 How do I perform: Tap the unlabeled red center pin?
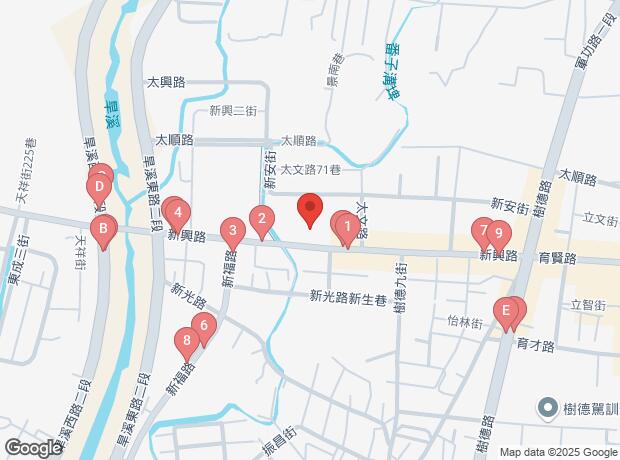coord(310,208)
